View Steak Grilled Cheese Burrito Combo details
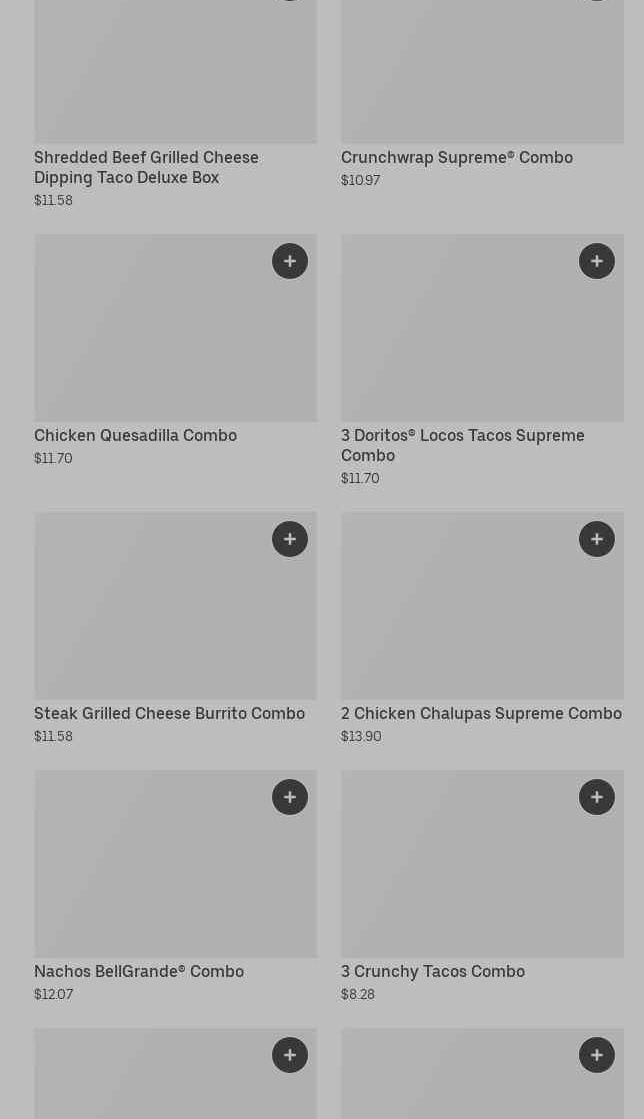 (169, 714)
